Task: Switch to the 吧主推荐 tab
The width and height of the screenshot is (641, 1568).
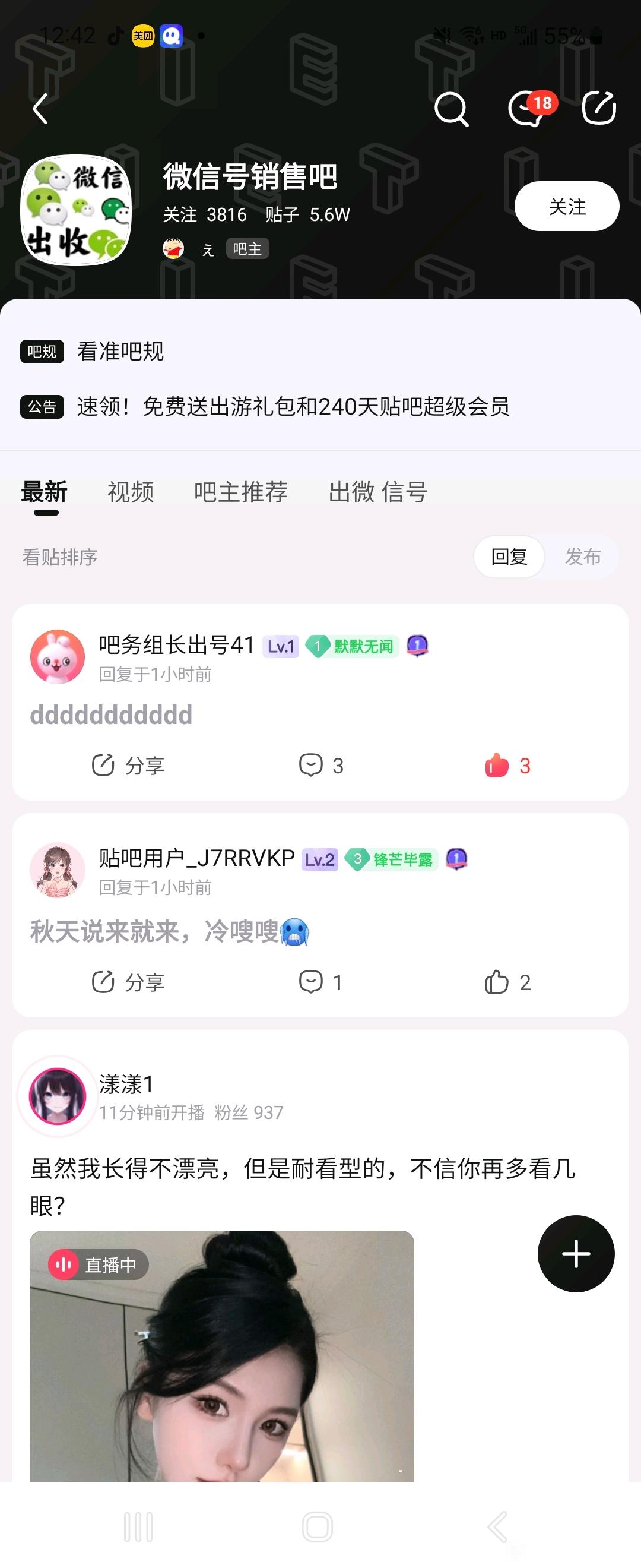Action: coord(240,492)
